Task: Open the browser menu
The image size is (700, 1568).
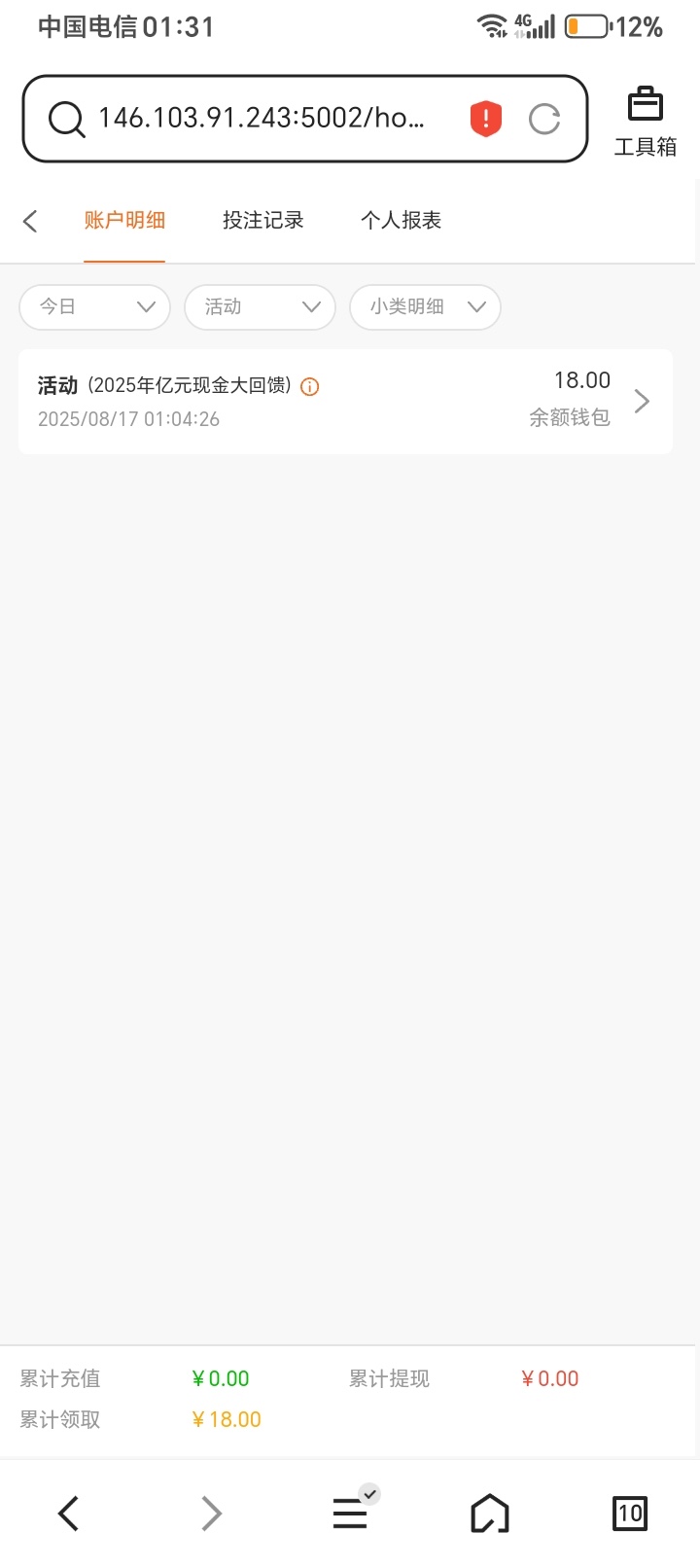Action: pos(351,1513)
